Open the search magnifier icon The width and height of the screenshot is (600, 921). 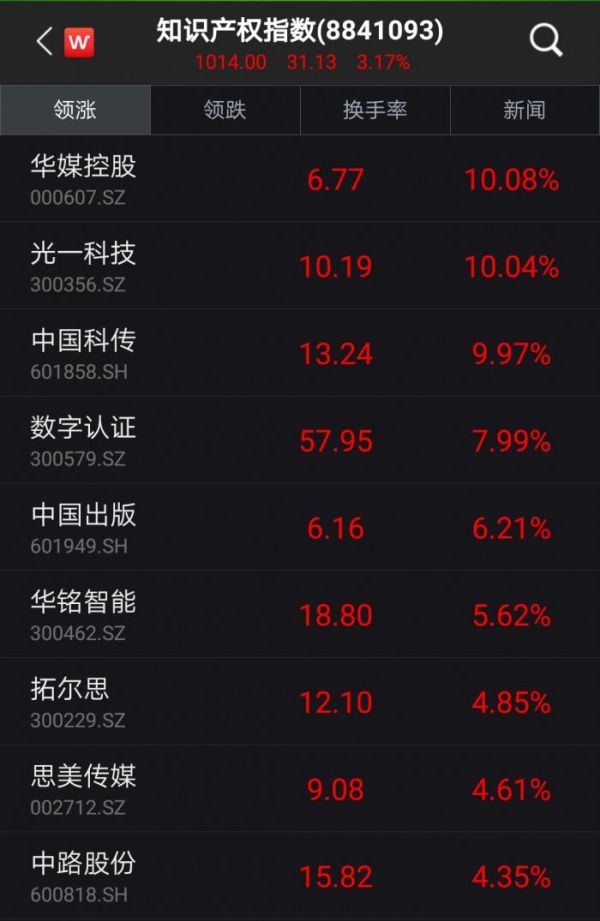coord(546,41)
